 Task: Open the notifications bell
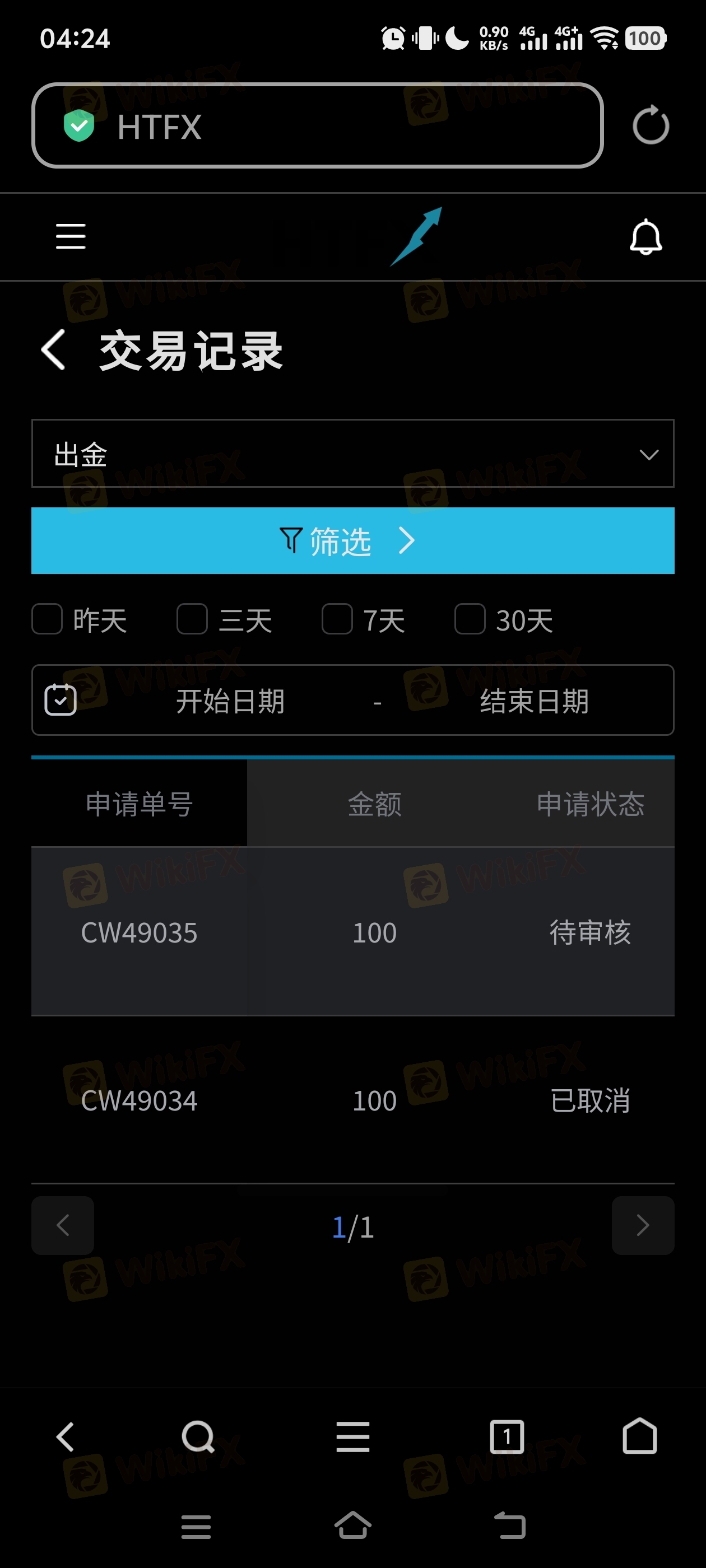(645, 237)
